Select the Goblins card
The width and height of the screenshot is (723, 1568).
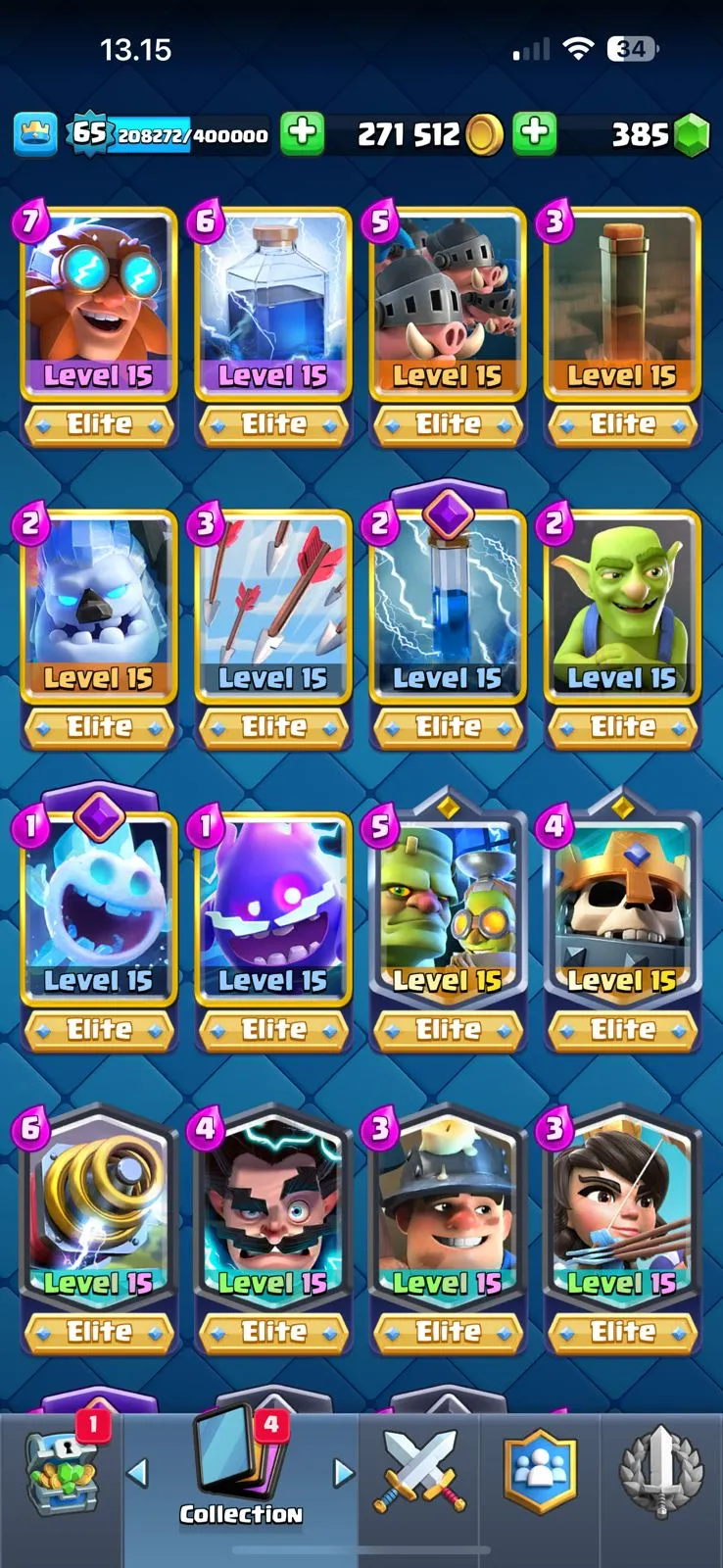pos(621,608)
